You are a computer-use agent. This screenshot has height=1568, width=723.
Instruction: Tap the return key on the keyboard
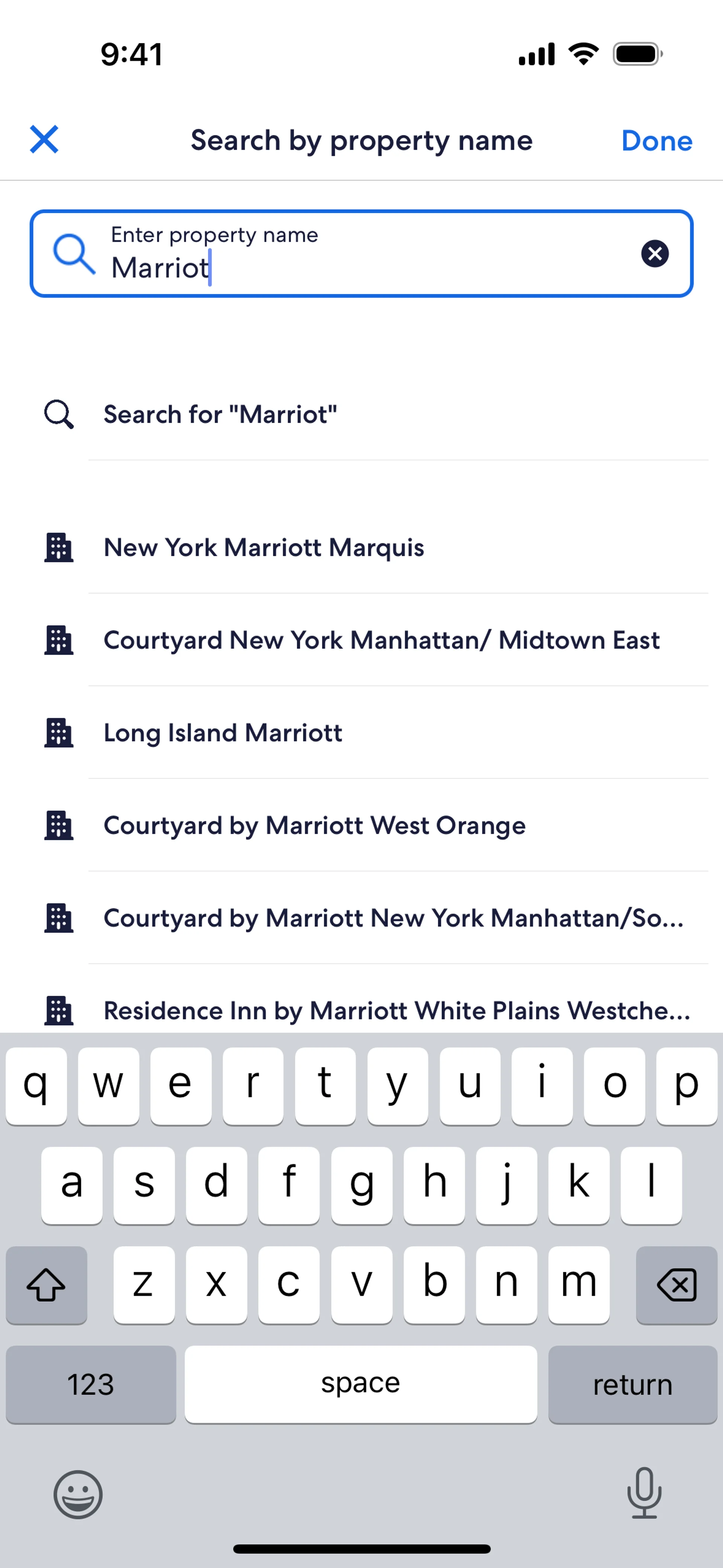click(x=632, y=1384)
